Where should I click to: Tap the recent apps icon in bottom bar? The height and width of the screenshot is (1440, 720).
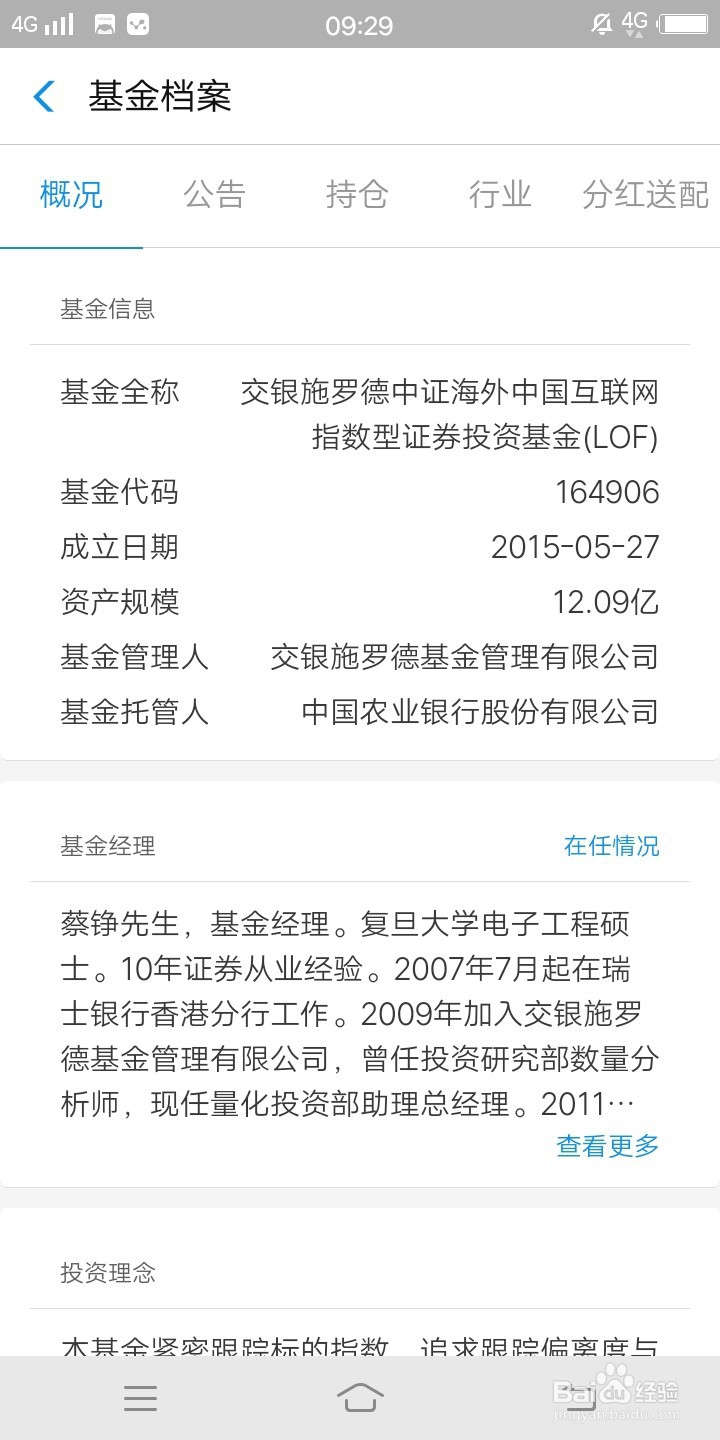tap(140, 1398)
